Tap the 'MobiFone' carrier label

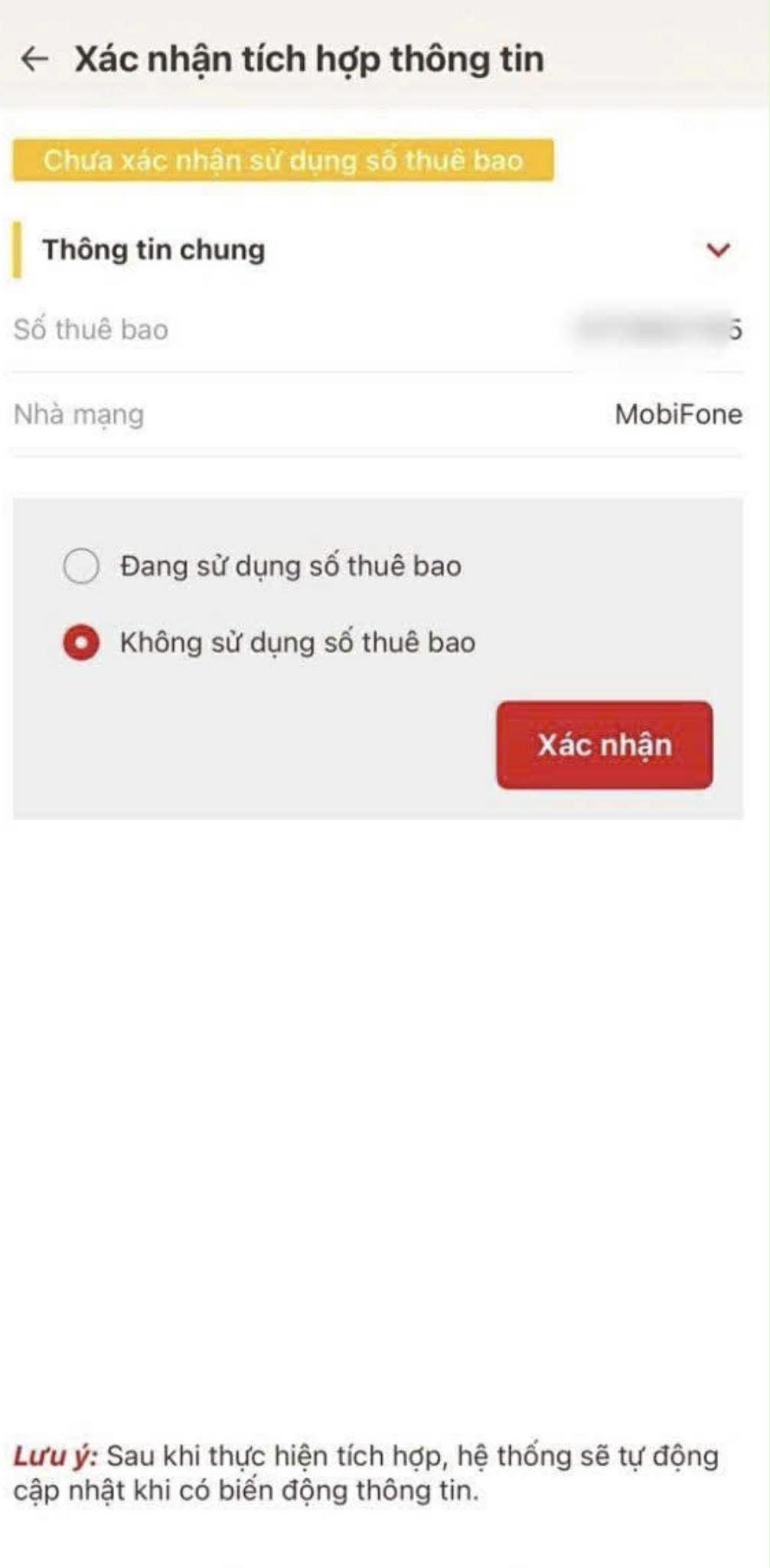tap(678, 414)
